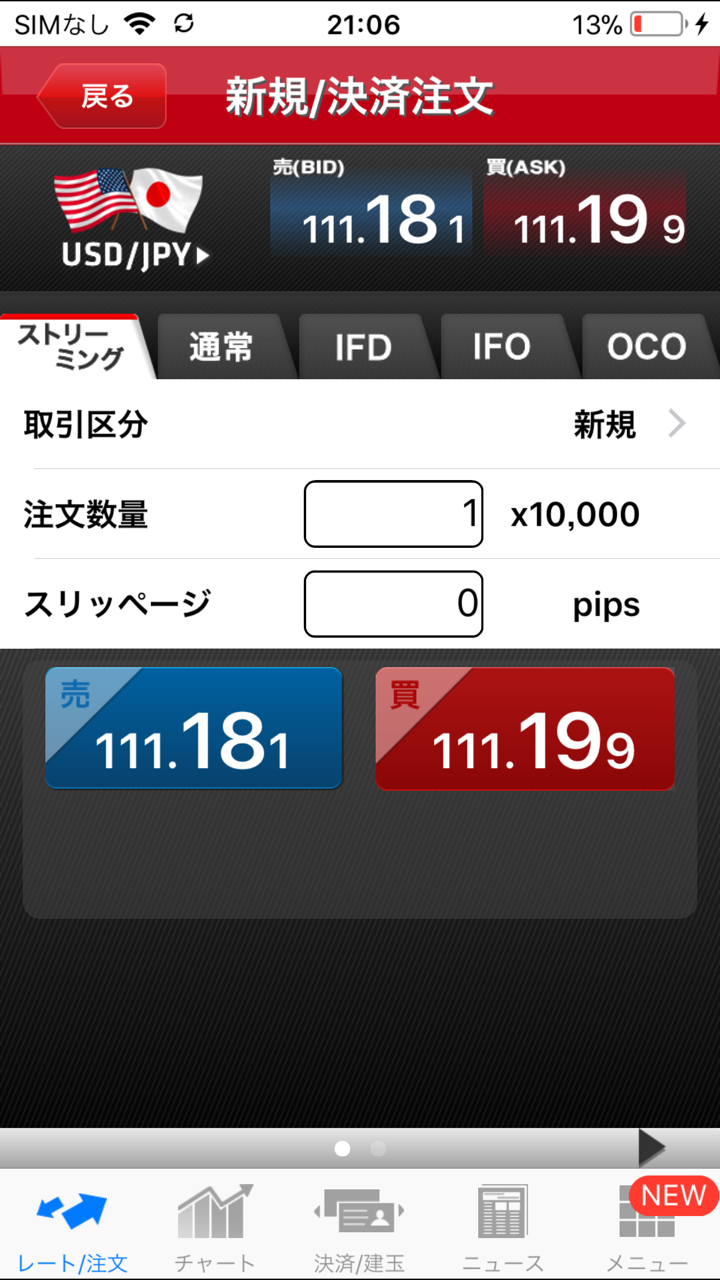The width and height of the screenshot is (720, 1280).
Task: Tap the play arrow beside the page dots
Action: point(651,1148)
